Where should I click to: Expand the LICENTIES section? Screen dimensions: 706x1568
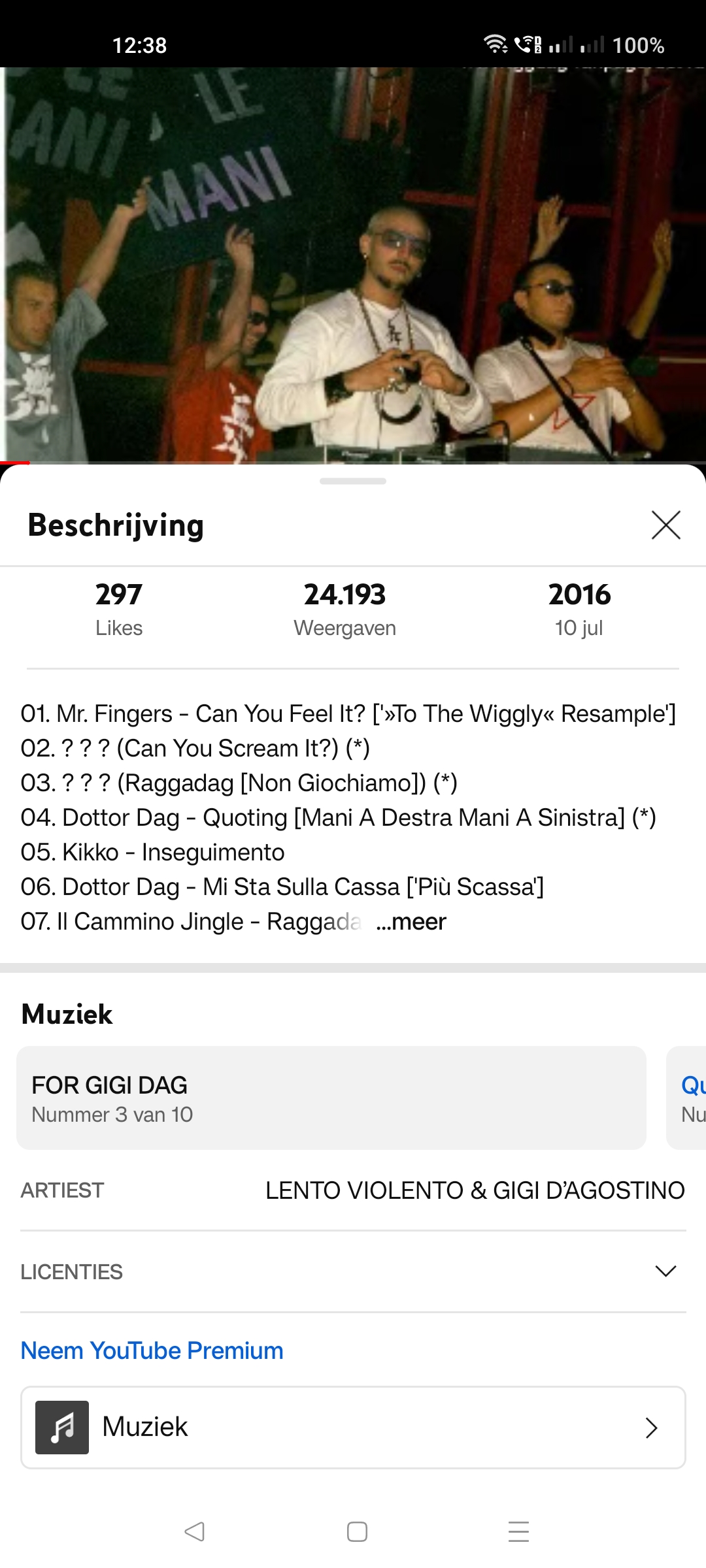tap(353, 1271)
